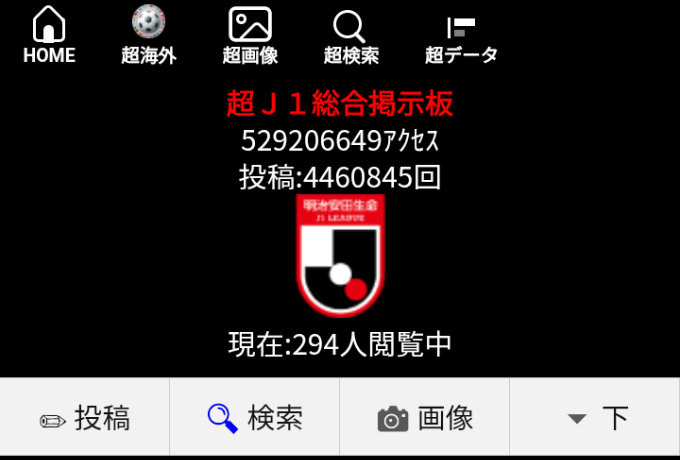680x460 pixels.
Task: Open the 超J1総合掲示板 title link
Action: (340, 103)
